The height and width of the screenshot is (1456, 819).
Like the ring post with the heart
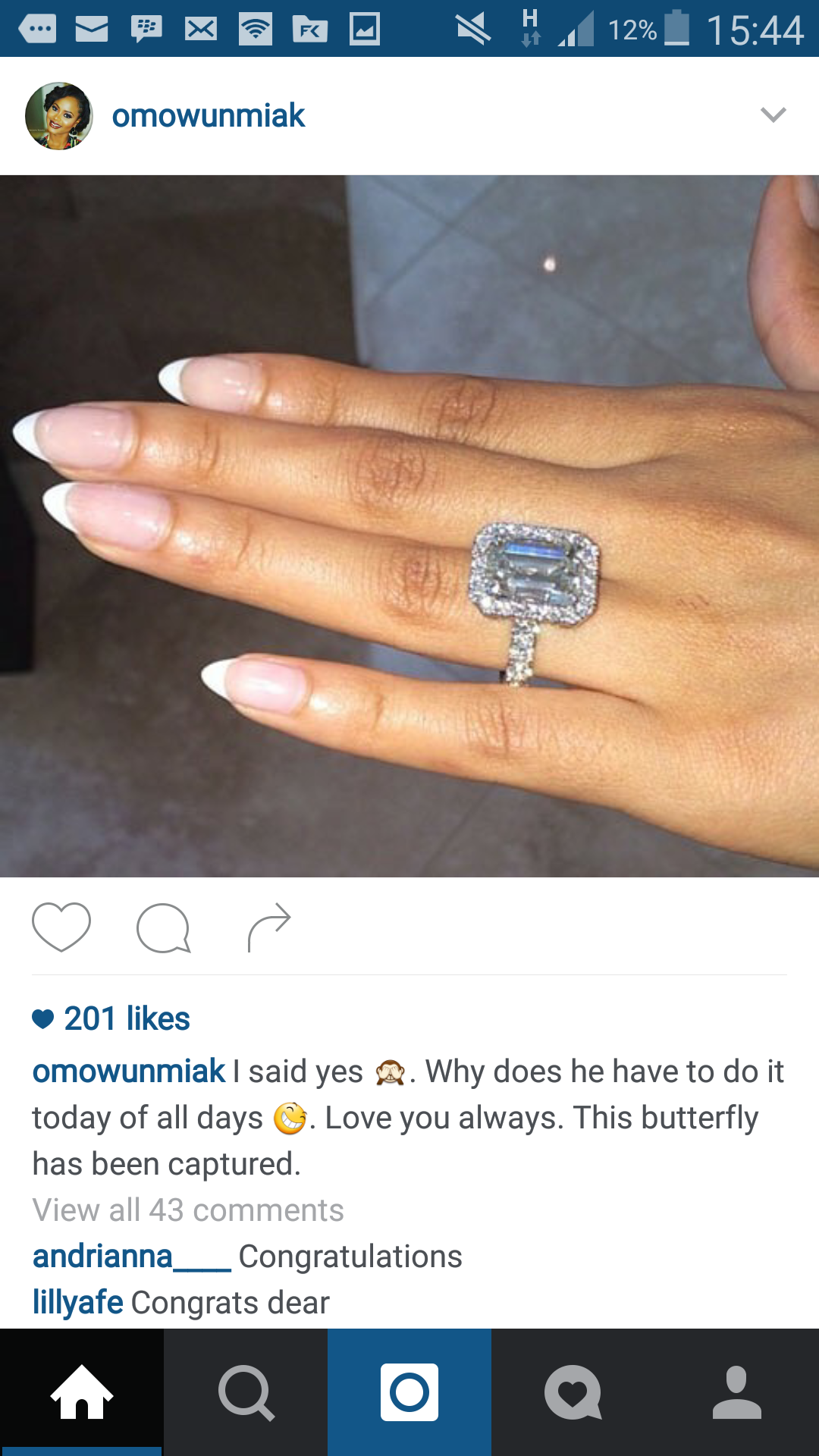(61, 927)
